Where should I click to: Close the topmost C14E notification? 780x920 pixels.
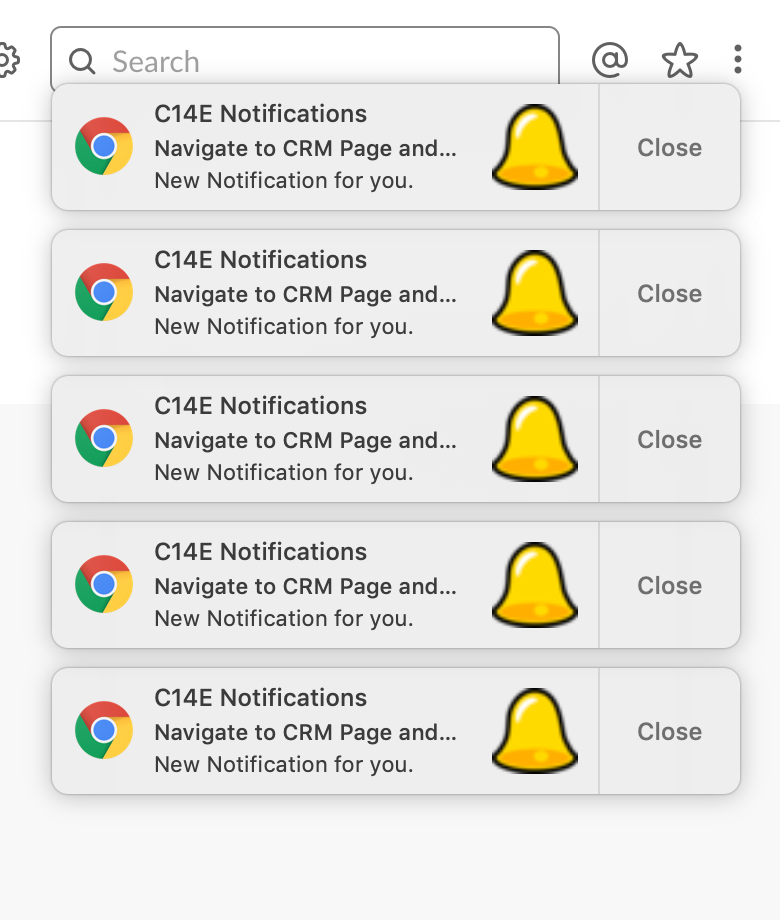click(669, 148)
